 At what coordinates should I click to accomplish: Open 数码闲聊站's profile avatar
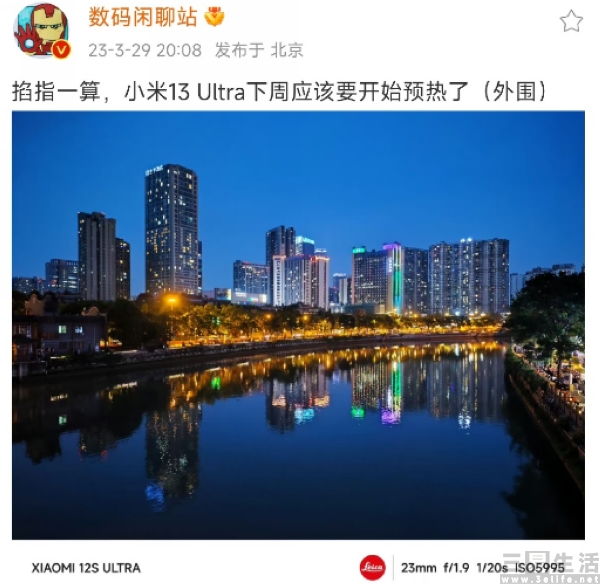pyautogui.click(x=41, y=30)
